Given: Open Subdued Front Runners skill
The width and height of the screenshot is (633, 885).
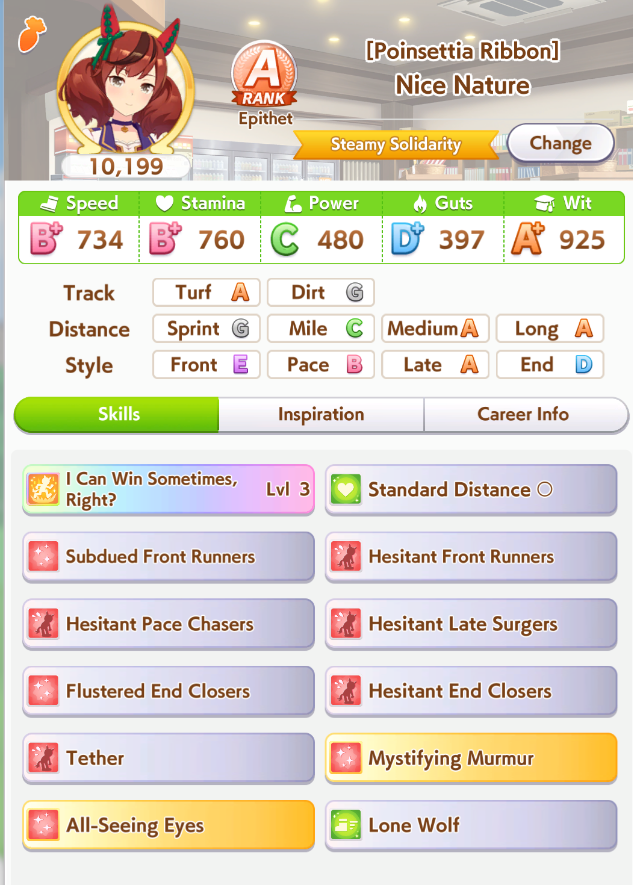Looking at the screenshot, I should (x=168, y=557).
